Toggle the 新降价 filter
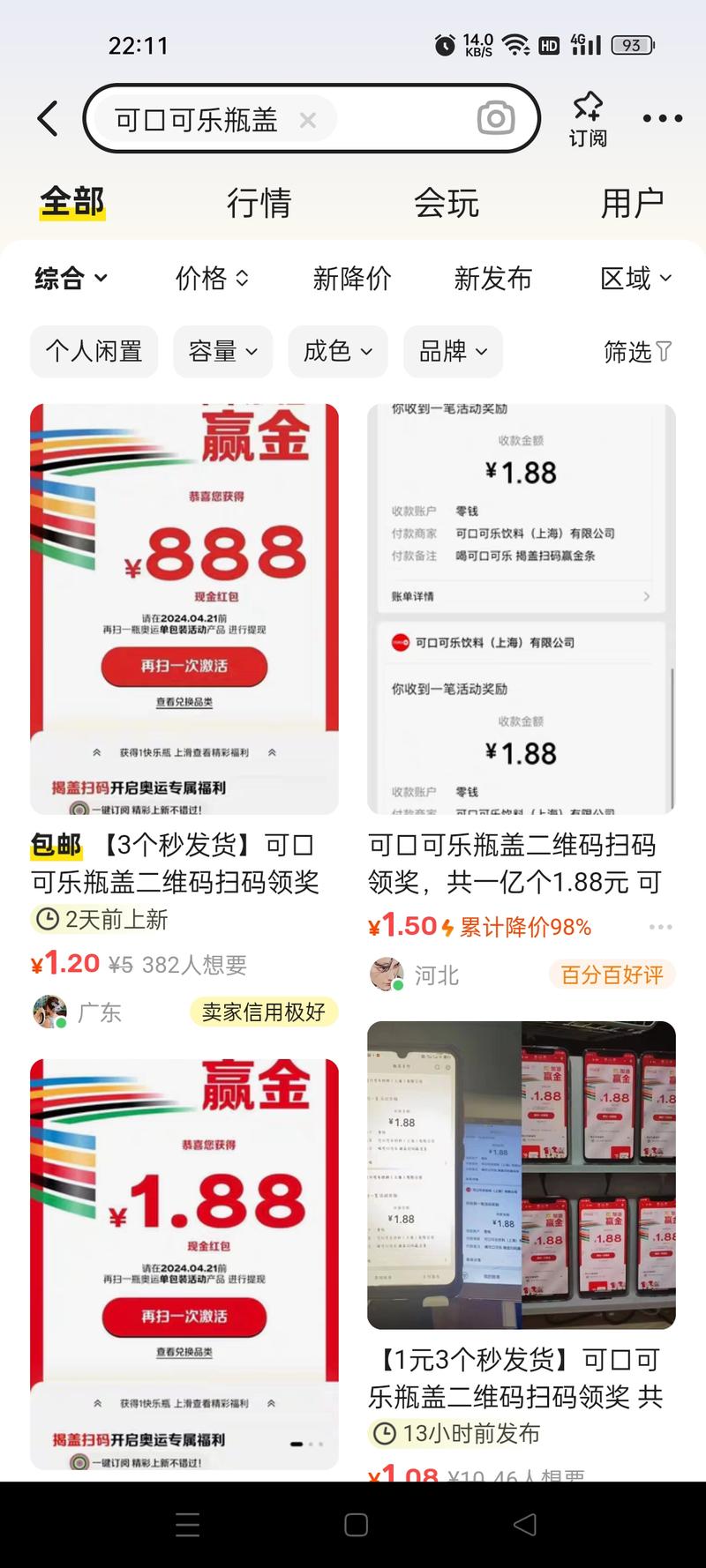 tap(352, 279)
